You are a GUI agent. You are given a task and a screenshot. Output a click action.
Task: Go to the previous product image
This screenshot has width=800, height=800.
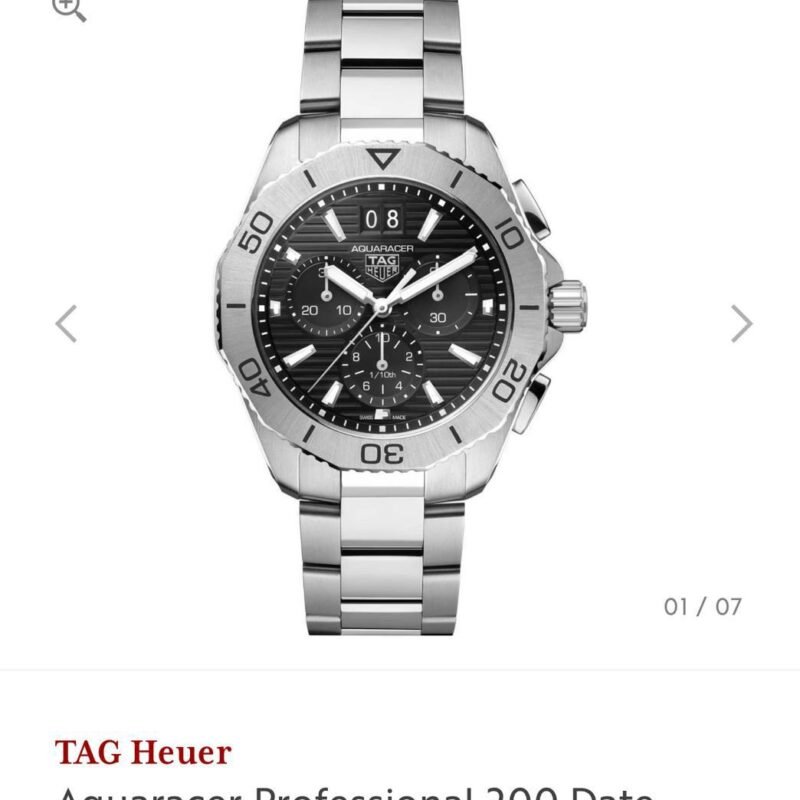click(66, 324)
